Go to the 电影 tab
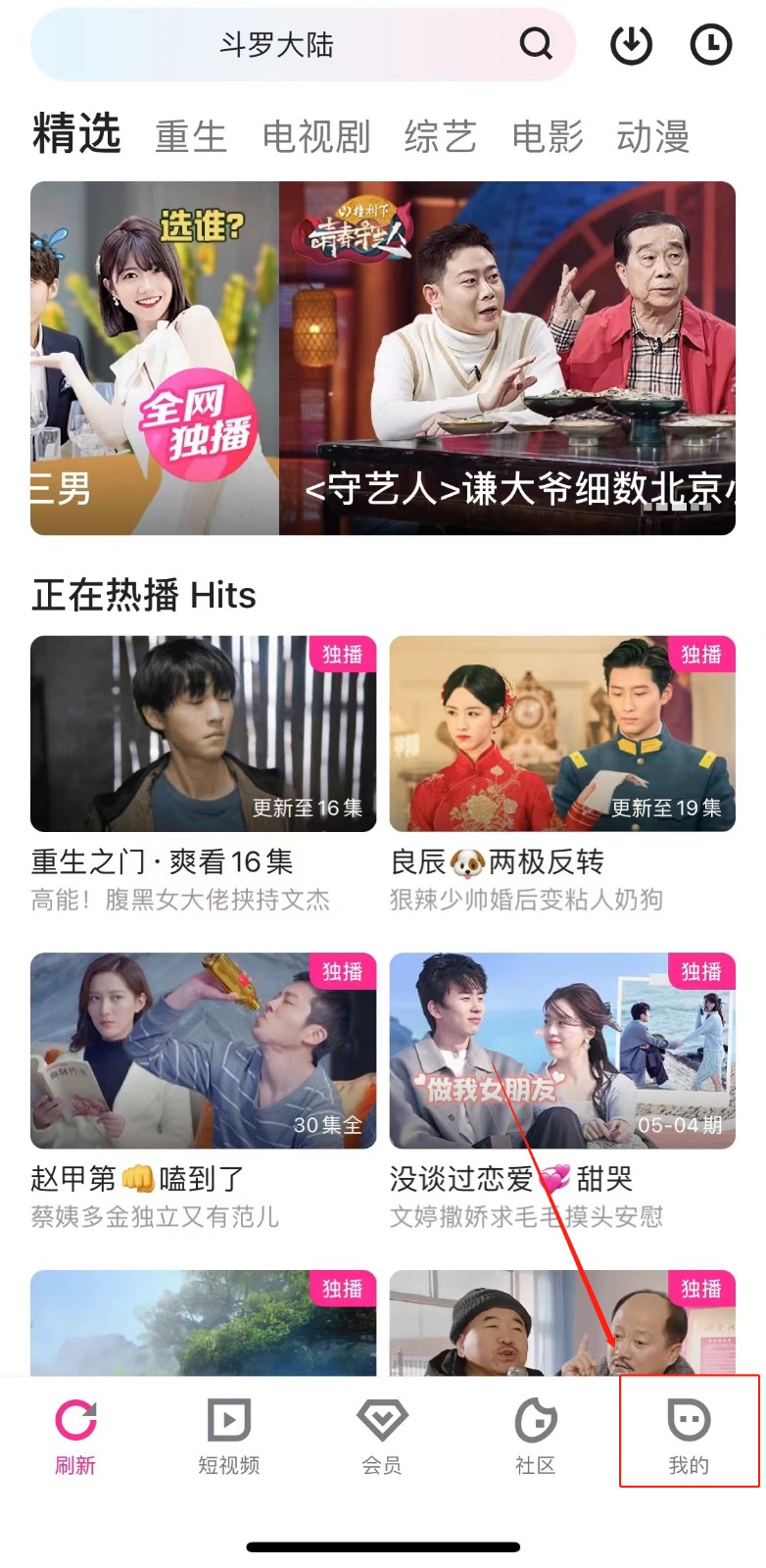Viewport: 766px width, 1568px height. tap(548, 136)
